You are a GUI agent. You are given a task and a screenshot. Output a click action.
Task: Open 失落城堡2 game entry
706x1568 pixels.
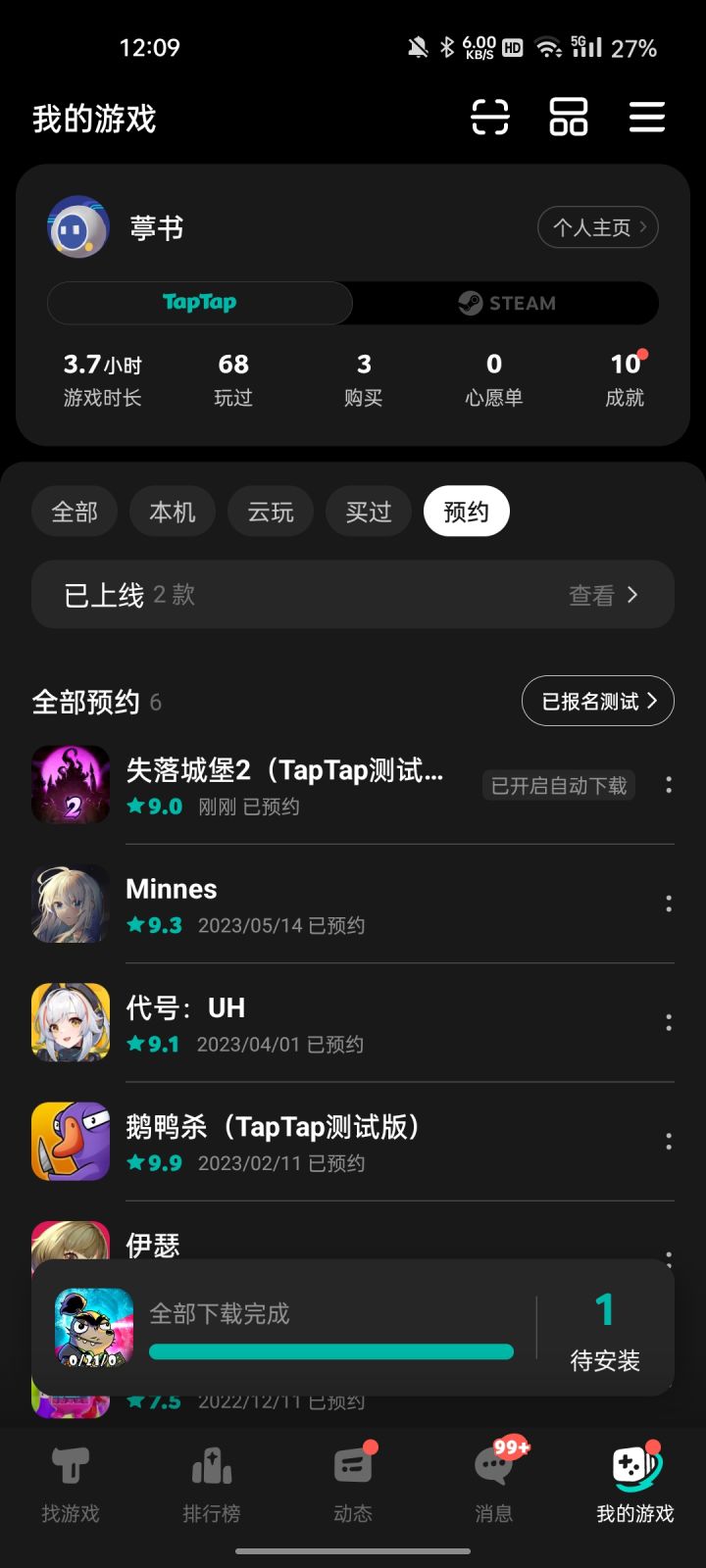(284, 785)
